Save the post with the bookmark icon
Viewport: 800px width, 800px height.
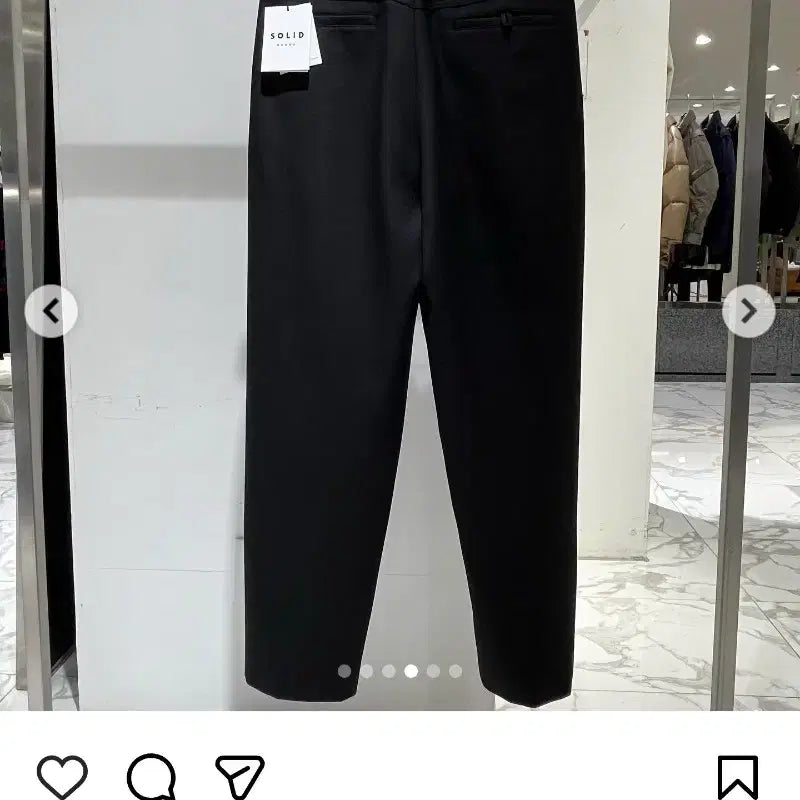tap(737, 777)
